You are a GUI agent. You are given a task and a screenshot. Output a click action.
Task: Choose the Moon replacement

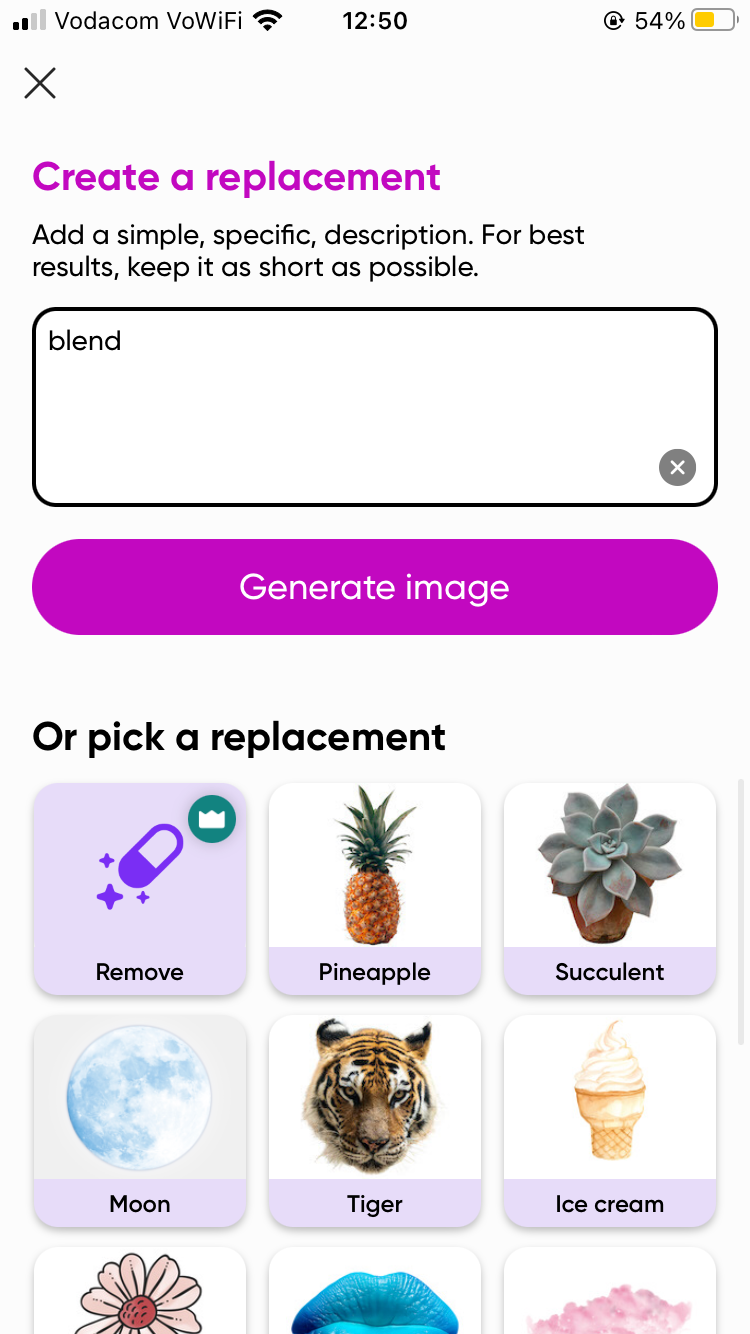[x=139, y=1121]
